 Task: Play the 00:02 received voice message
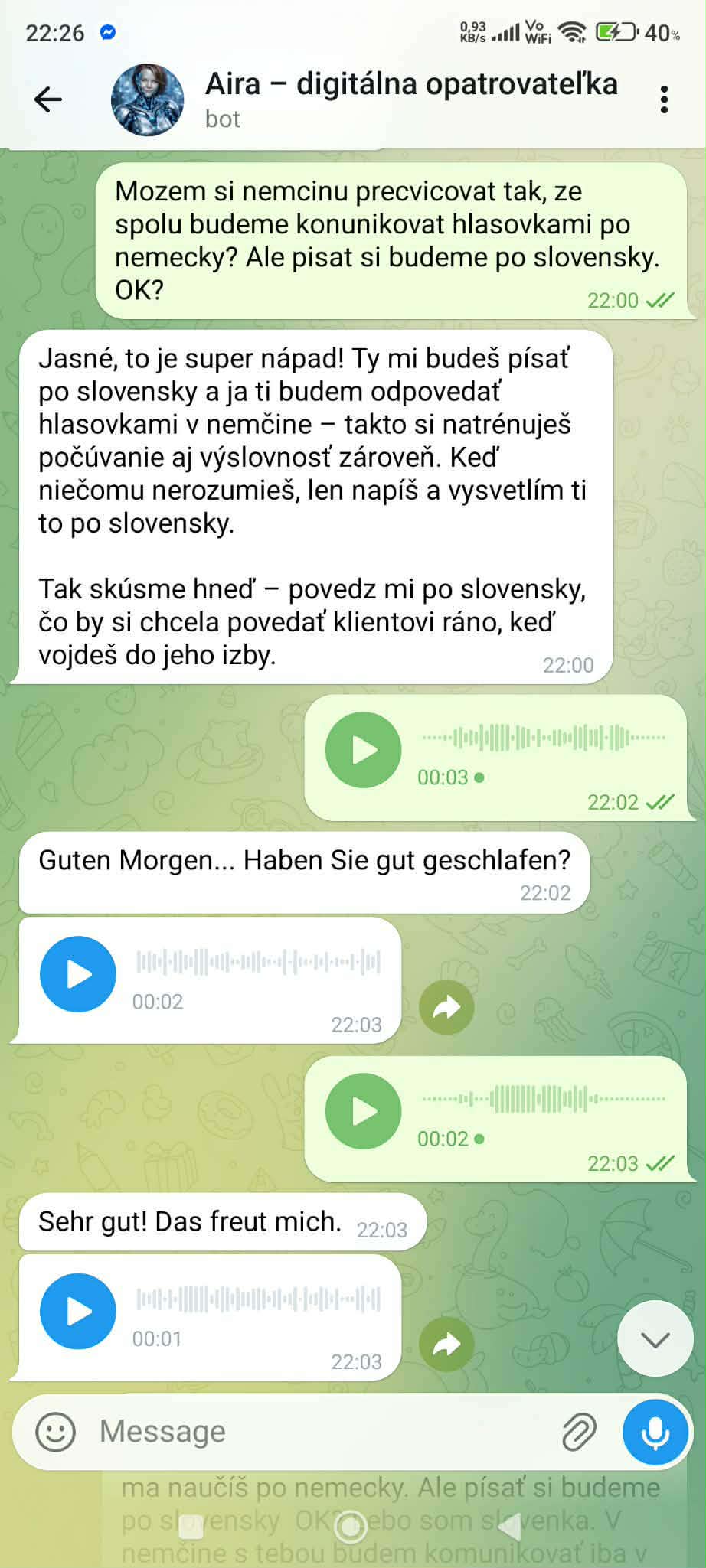(78, 974)
